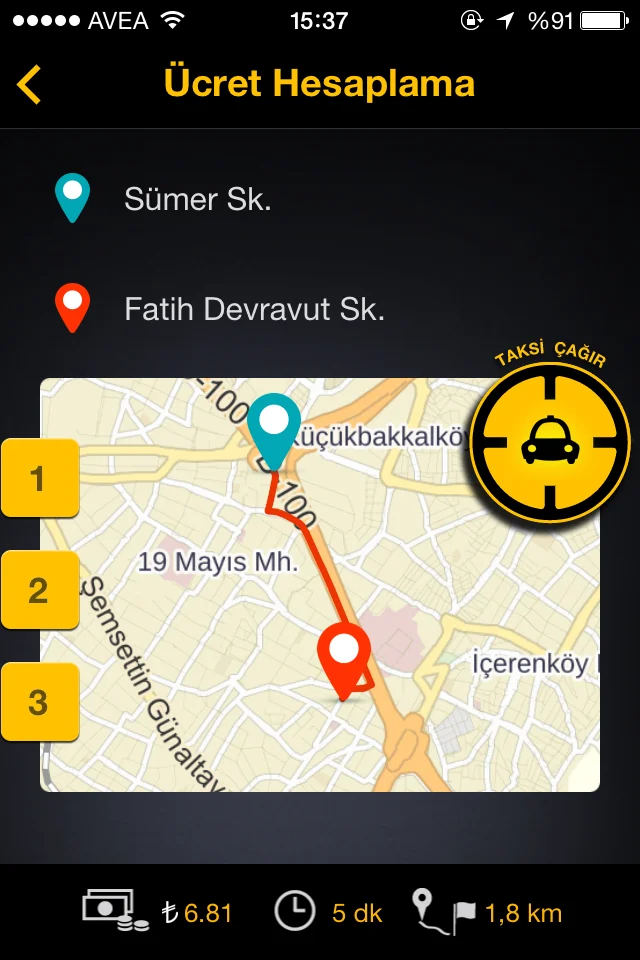This screenshot has width=640, height=960.
Task: Select route option 2
Action: pyautogui.click(x=39, y=590)
